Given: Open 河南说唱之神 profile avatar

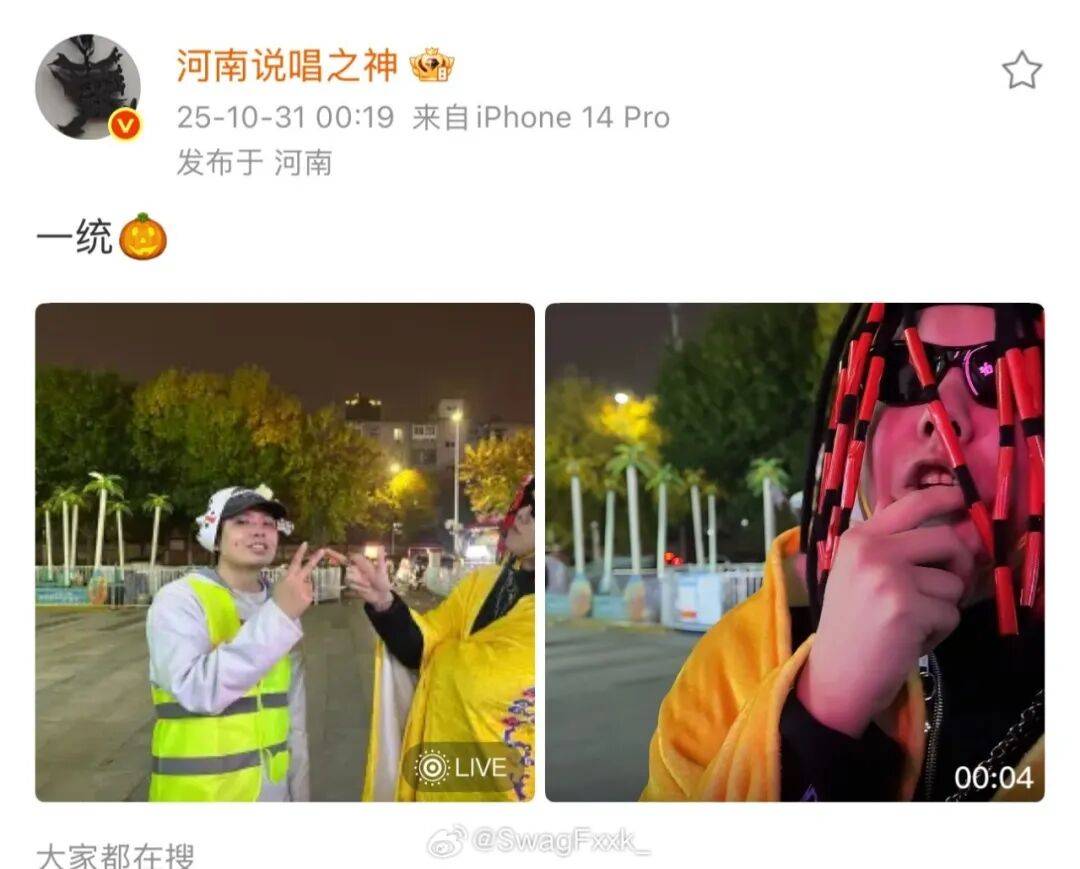Looking at the screenshot, I should pyautogui.click(x=87, y=87).
